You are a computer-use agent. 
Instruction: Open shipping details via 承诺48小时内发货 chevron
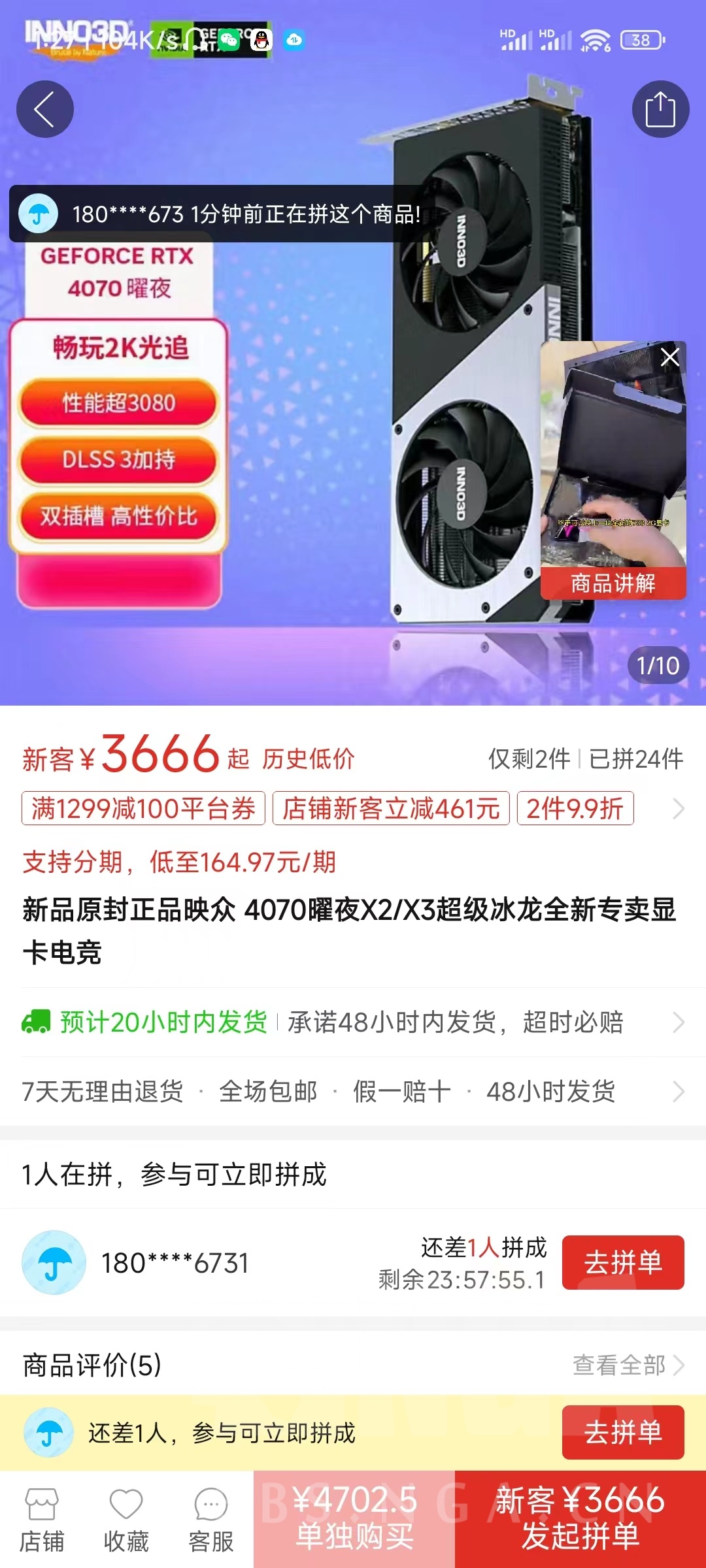[679, 1022]
